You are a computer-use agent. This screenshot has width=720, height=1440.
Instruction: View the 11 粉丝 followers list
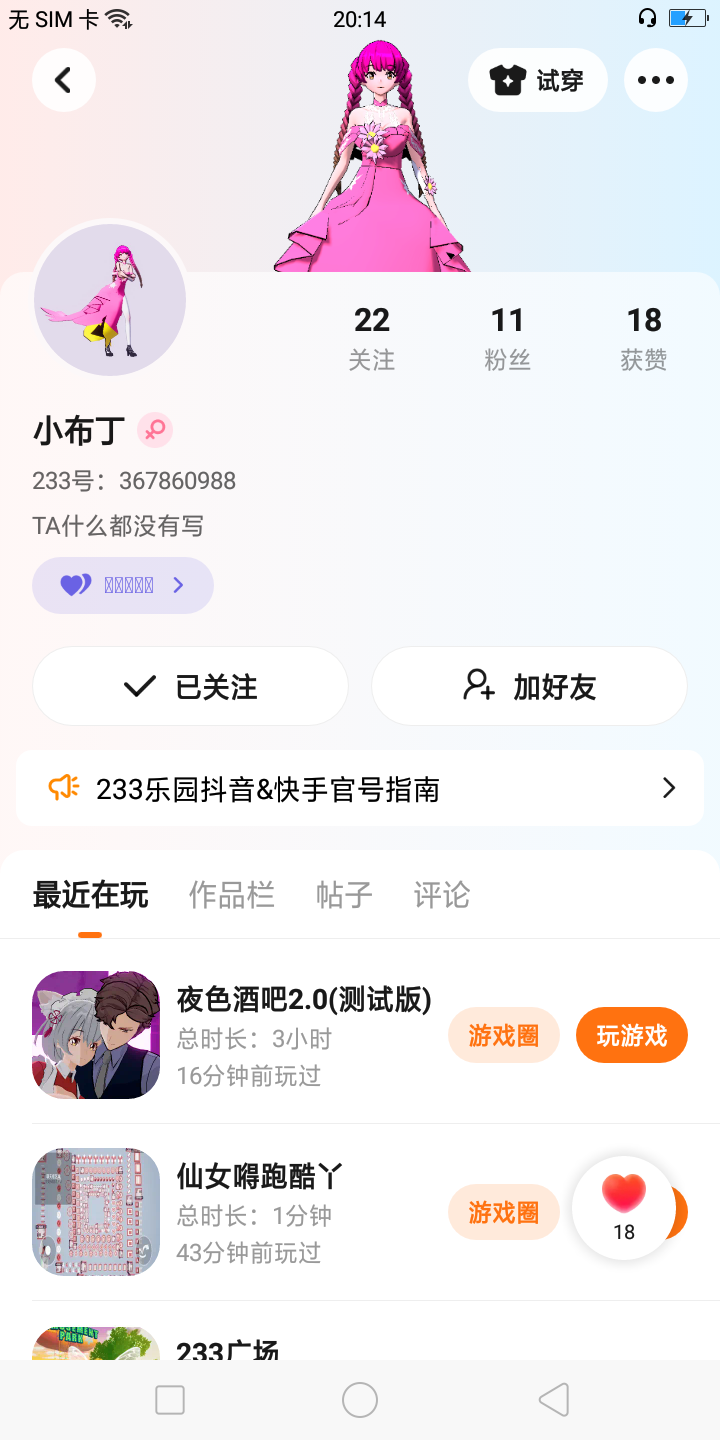507,338
